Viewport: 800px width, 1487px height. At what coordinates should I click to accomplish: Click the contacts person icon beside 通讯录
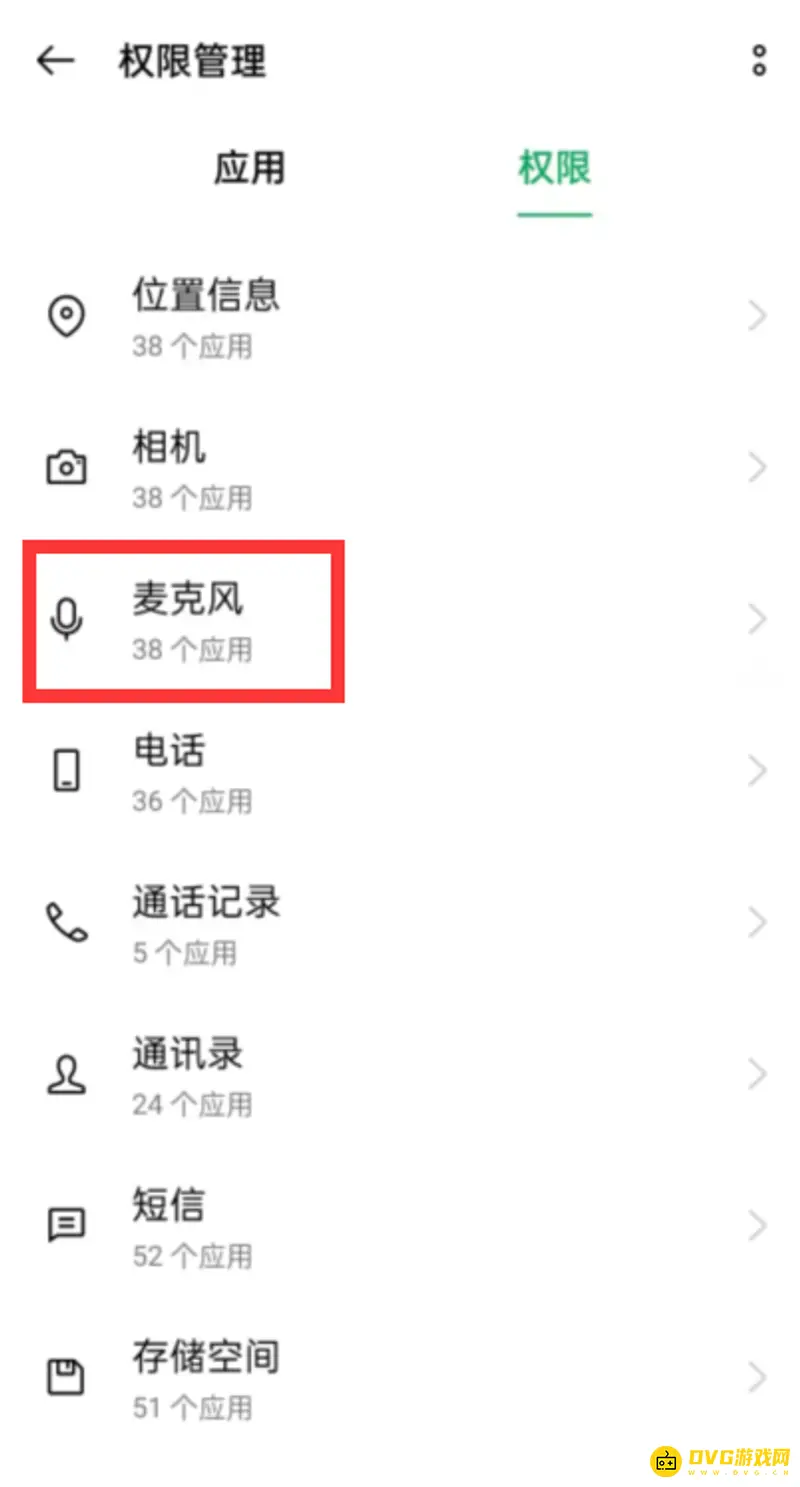[x=66, y=1074]
